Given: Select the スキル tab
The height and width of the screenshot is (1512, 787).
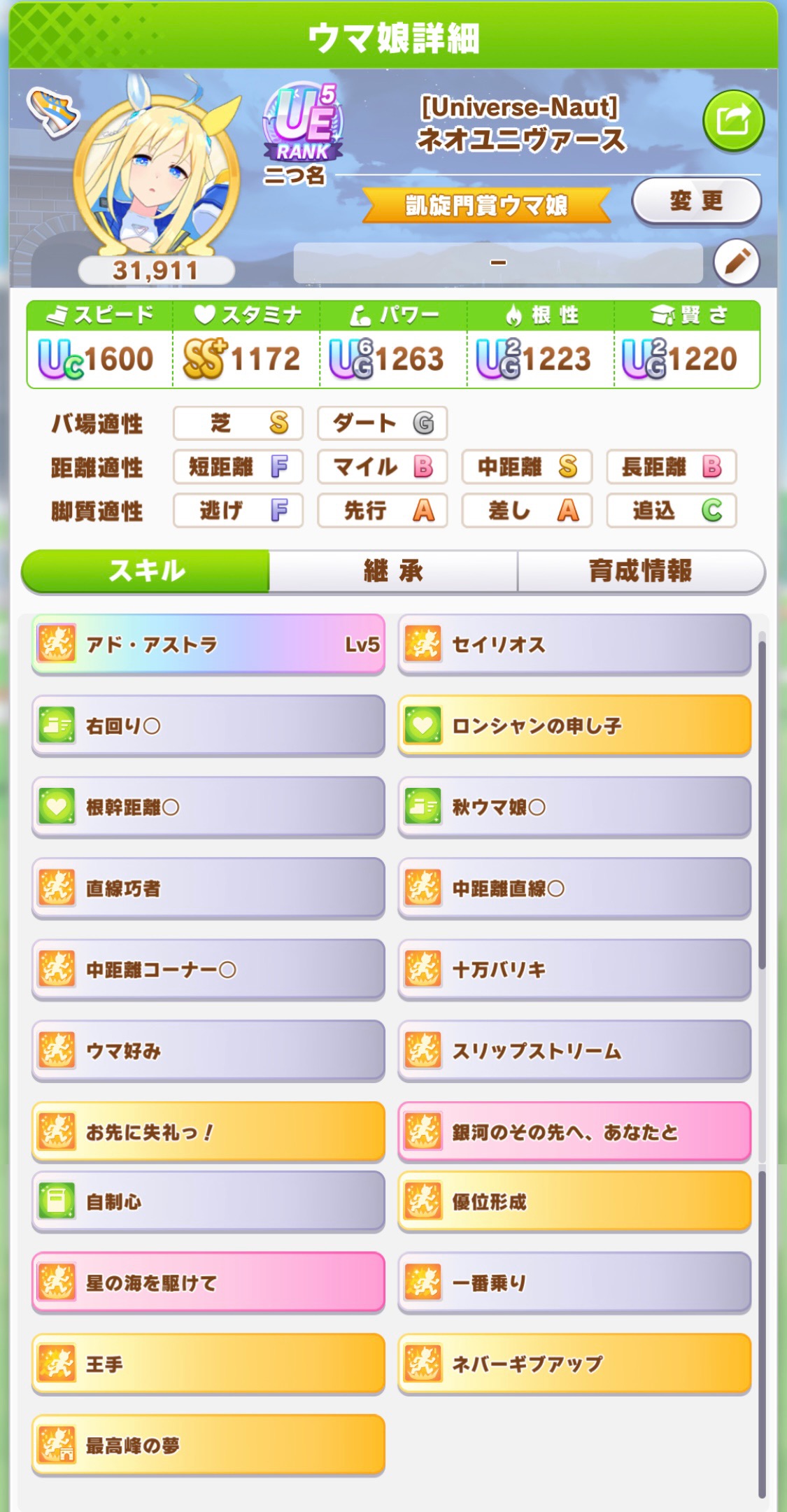Looking at the screenshot, I should click(x=146, y=571).
